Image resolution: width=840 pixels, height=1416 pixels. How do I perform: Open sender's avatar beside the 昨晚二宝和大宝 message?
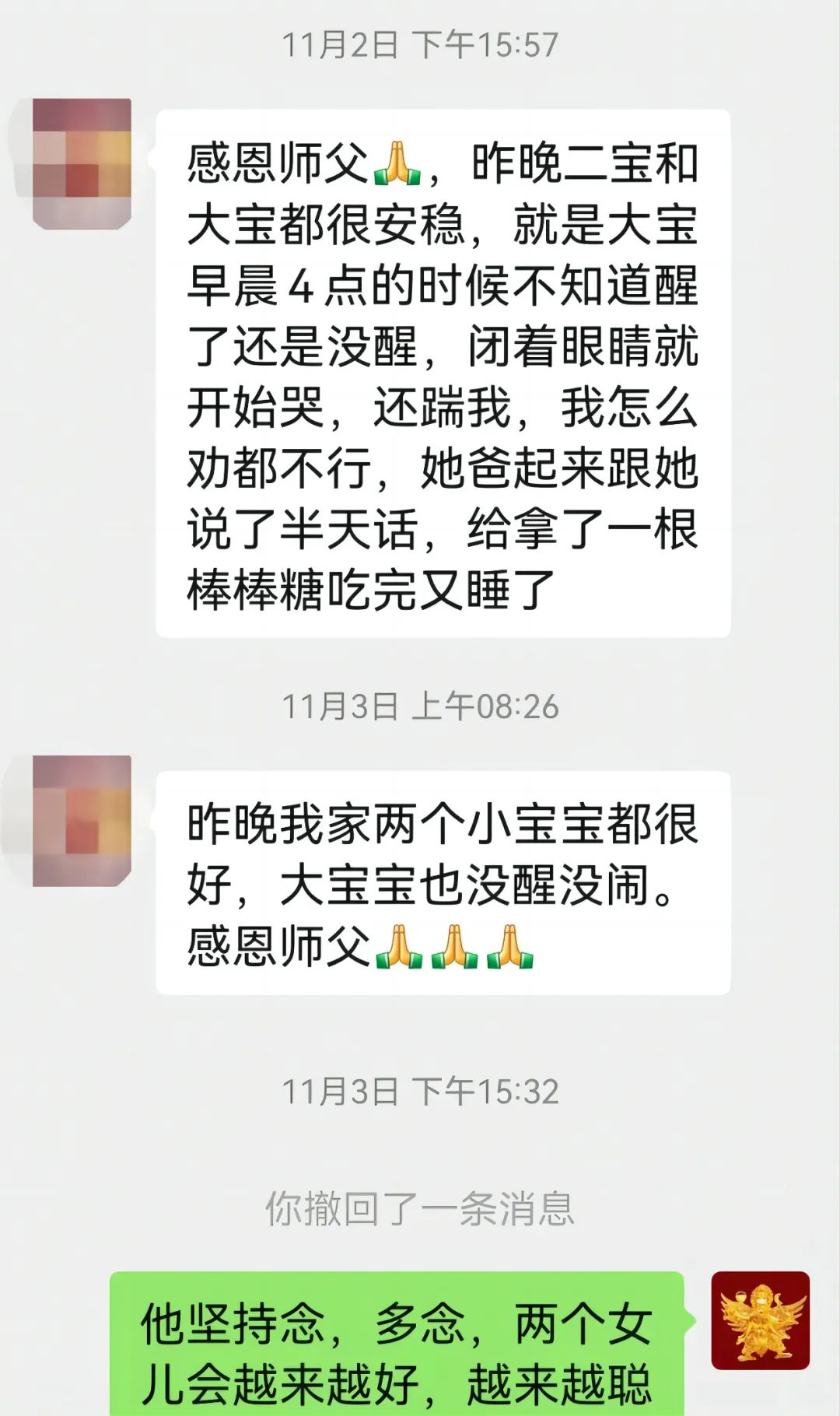pyautogui.click(x=82, y=163)
